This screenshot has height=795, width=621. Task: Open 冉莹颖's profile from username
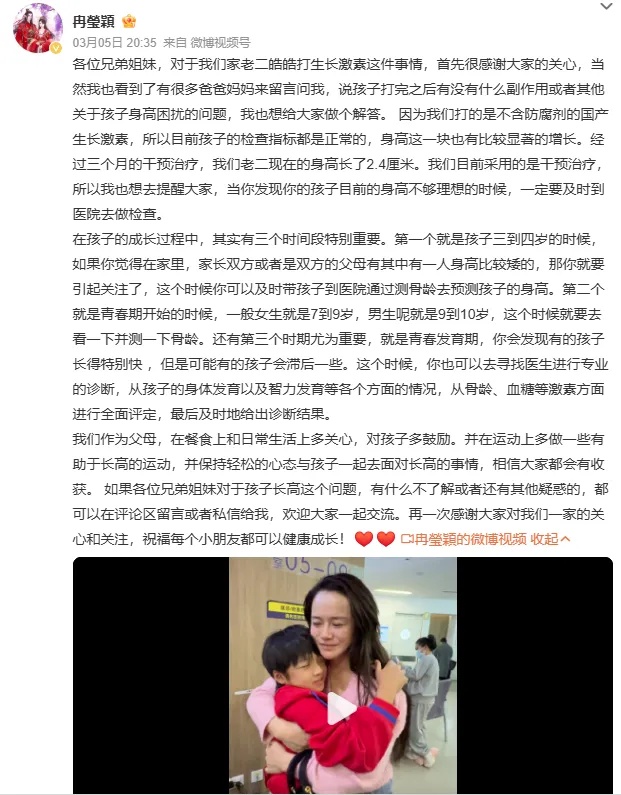(x=95, y=20)
